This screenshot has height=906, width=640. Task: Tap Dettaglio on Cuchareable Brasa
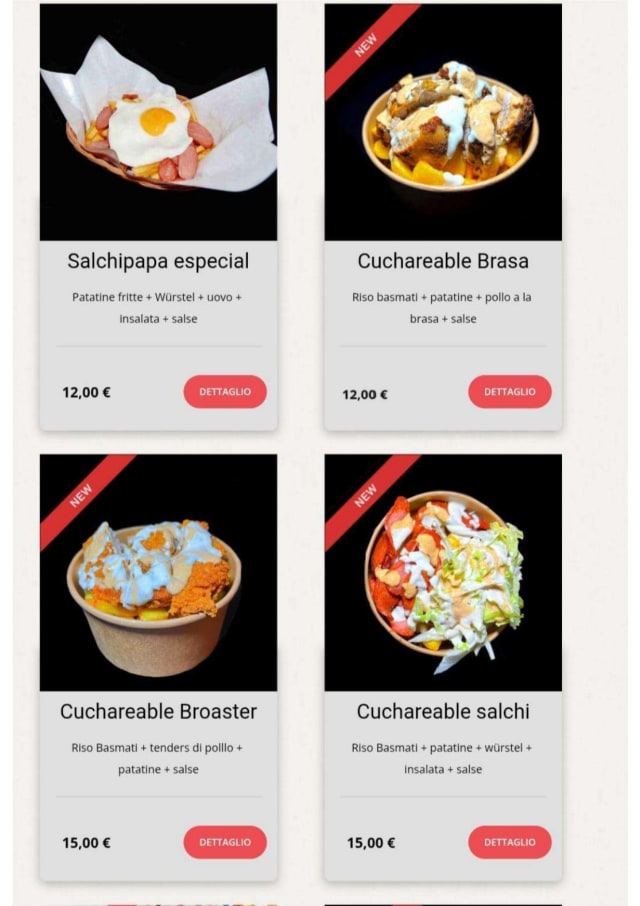(x=510, y=392)
